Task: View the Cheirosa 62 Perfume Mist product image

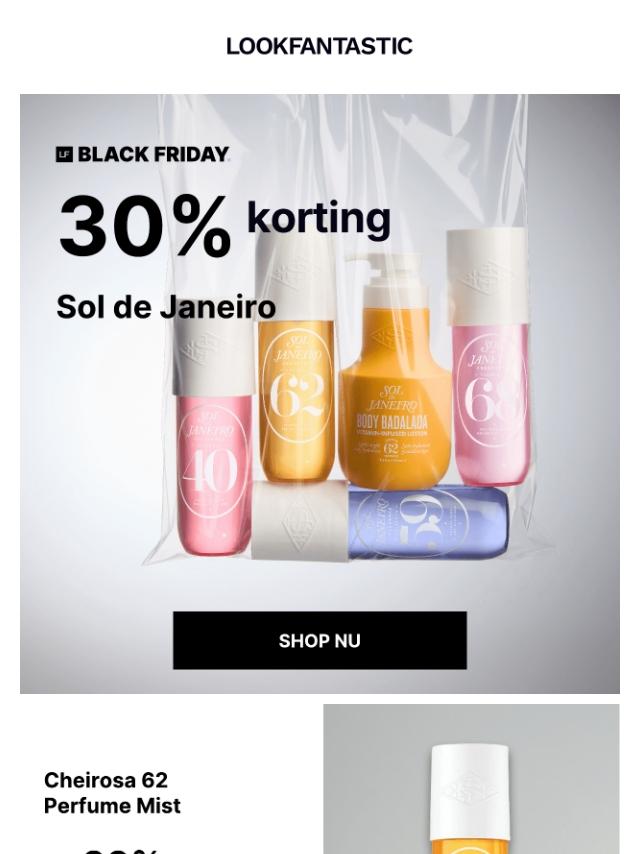Action: point(471,779)
